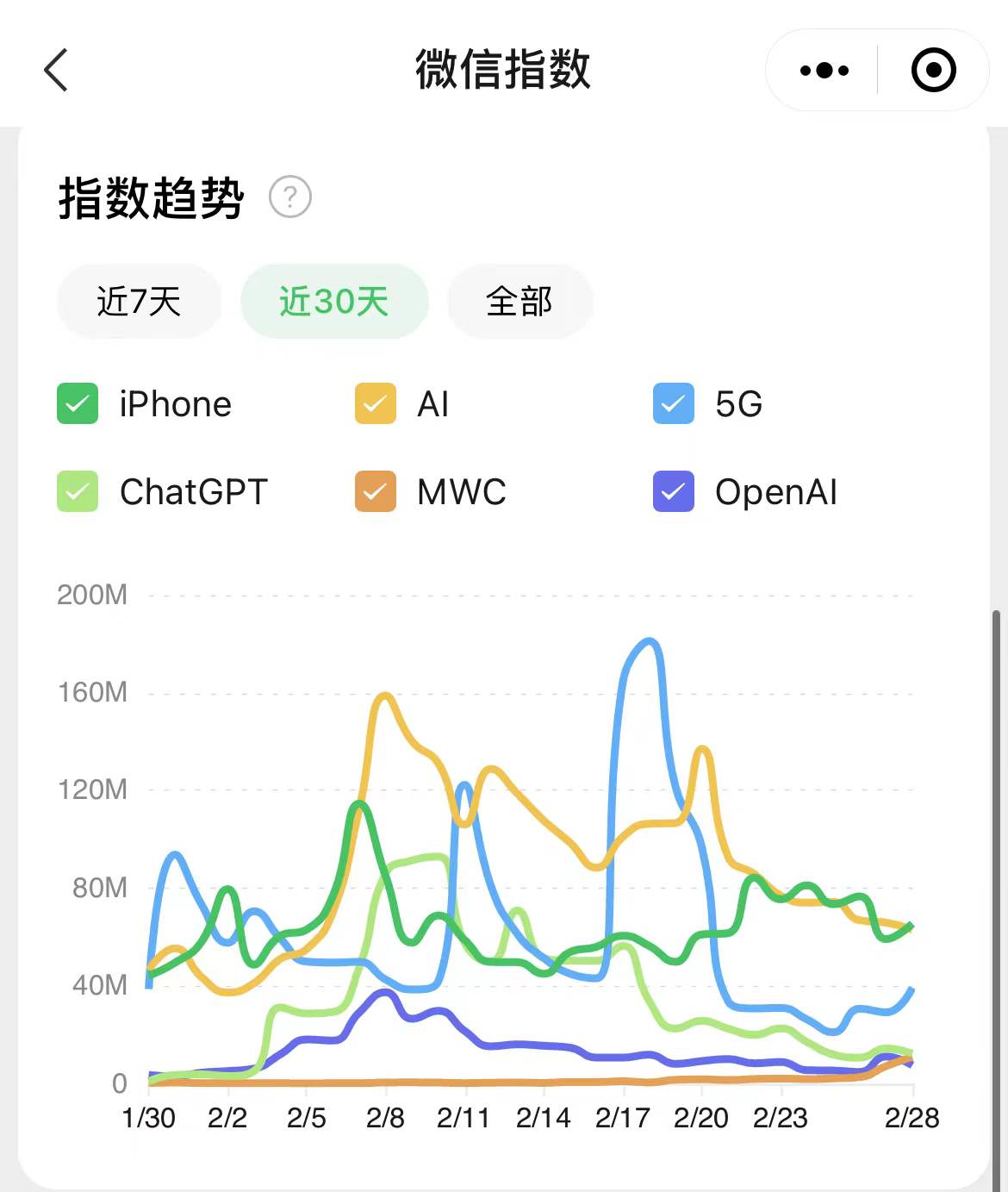This screenshot has height=1192, width=1008.
Task: Toggle the MWC checkbox off
Action: (376, 492)
